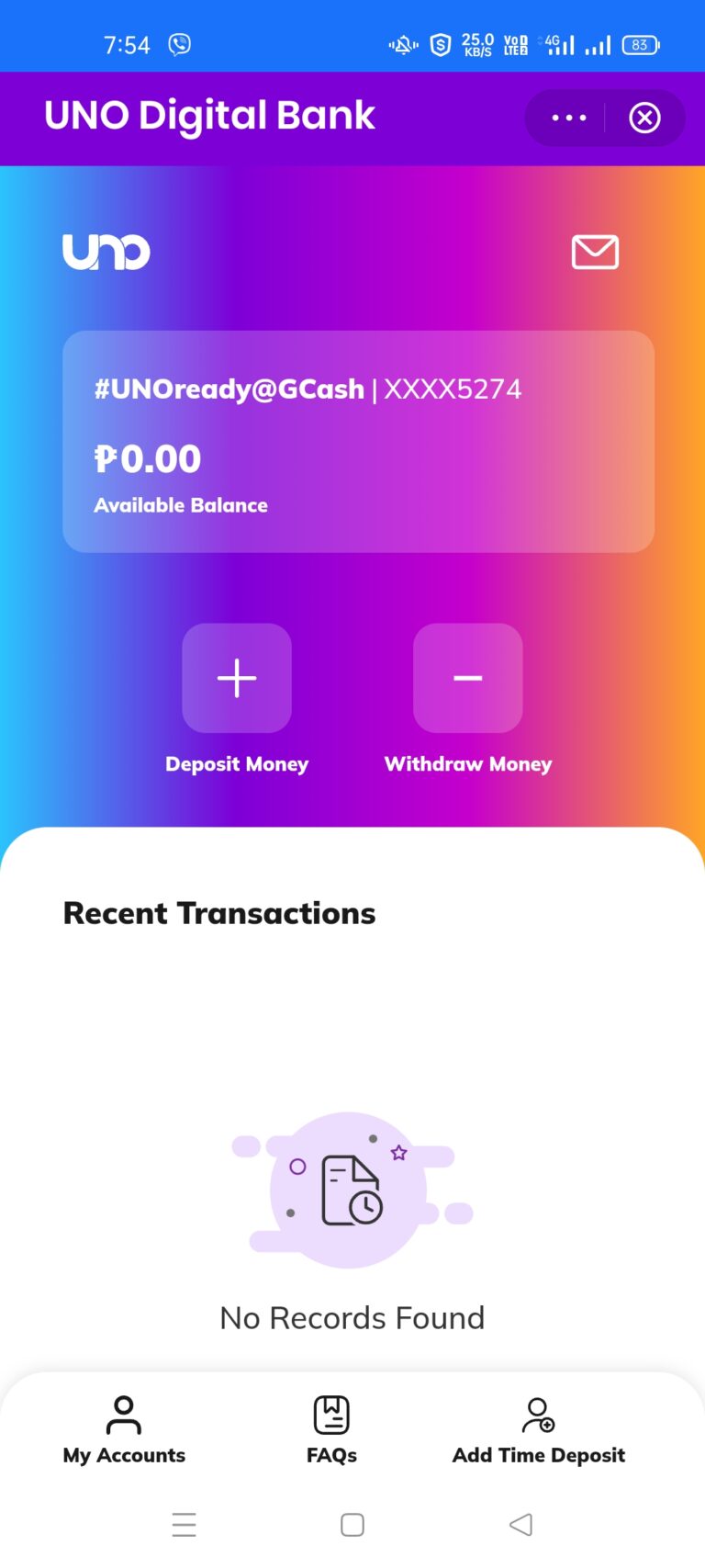Tap the Viber icon in the status bar
Image resolution: width=705 pixels, height=1568 pixels.
tap(180, 44)
